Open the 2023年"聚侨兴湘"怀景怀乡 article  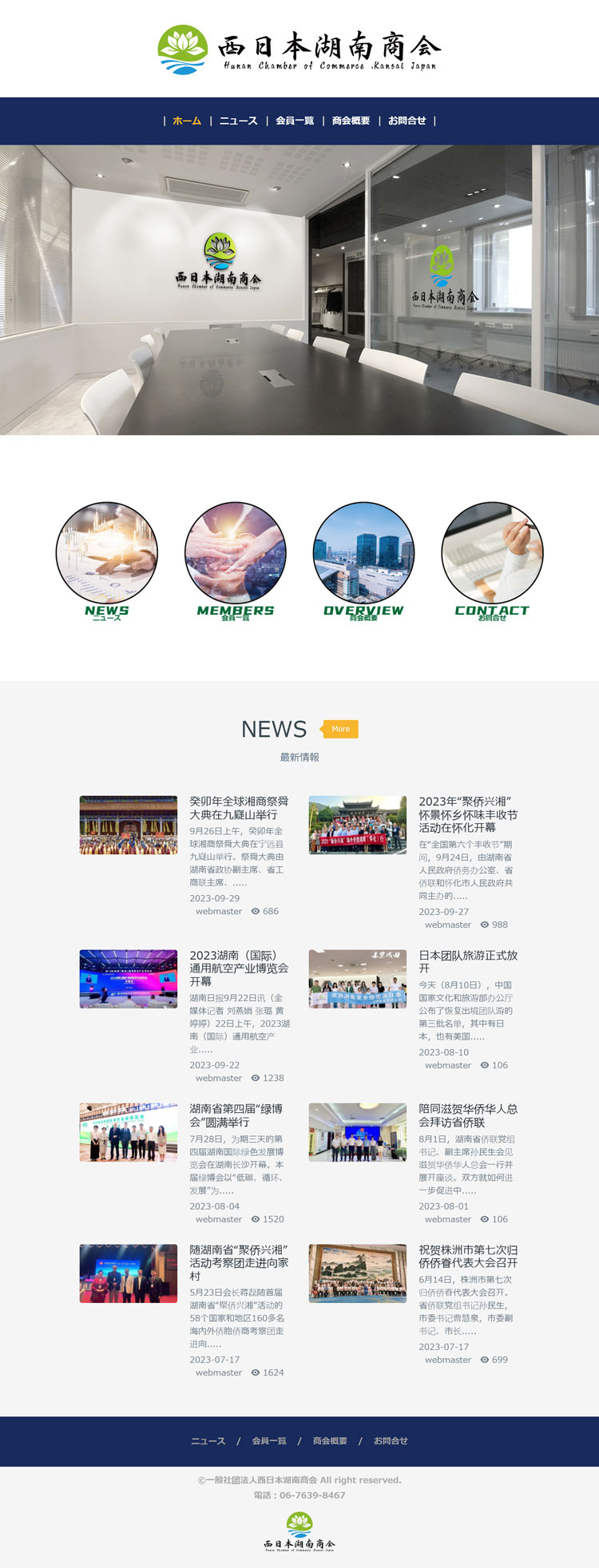click(468, 814)
